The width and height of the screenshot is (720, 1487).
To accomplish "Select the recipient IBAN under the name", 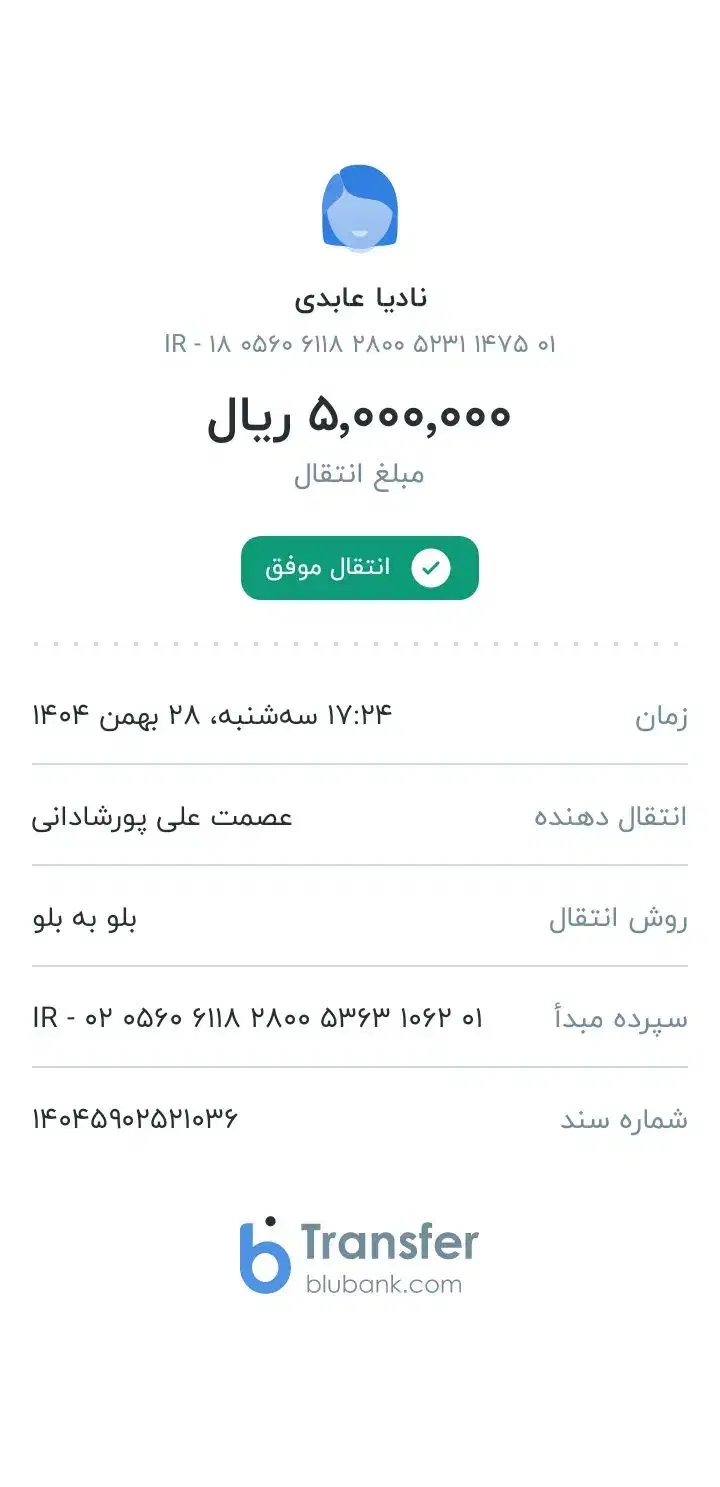I will tap(360, 341).
